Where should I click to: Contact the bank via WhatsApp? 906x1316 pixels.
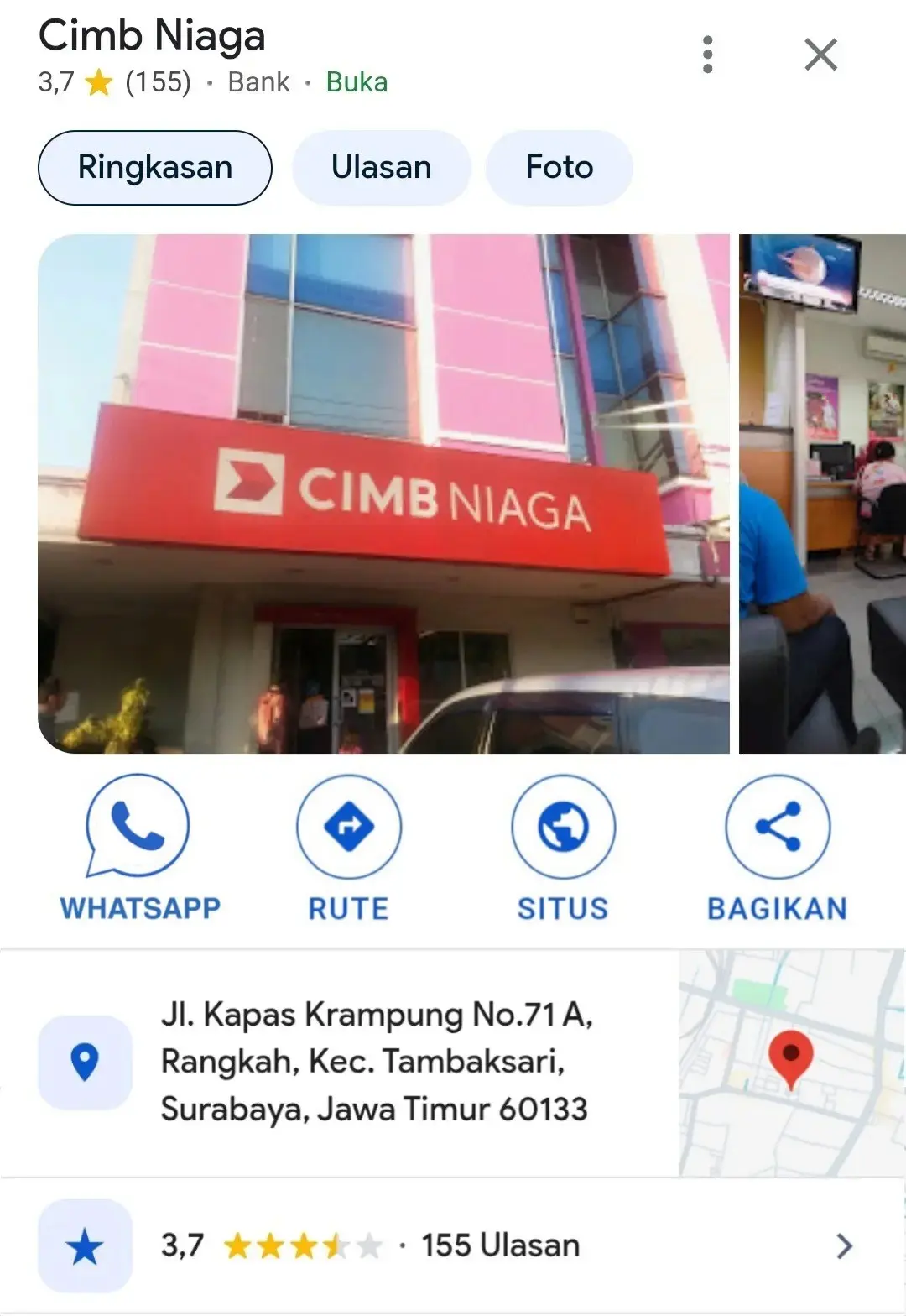[x=139, y=848]
